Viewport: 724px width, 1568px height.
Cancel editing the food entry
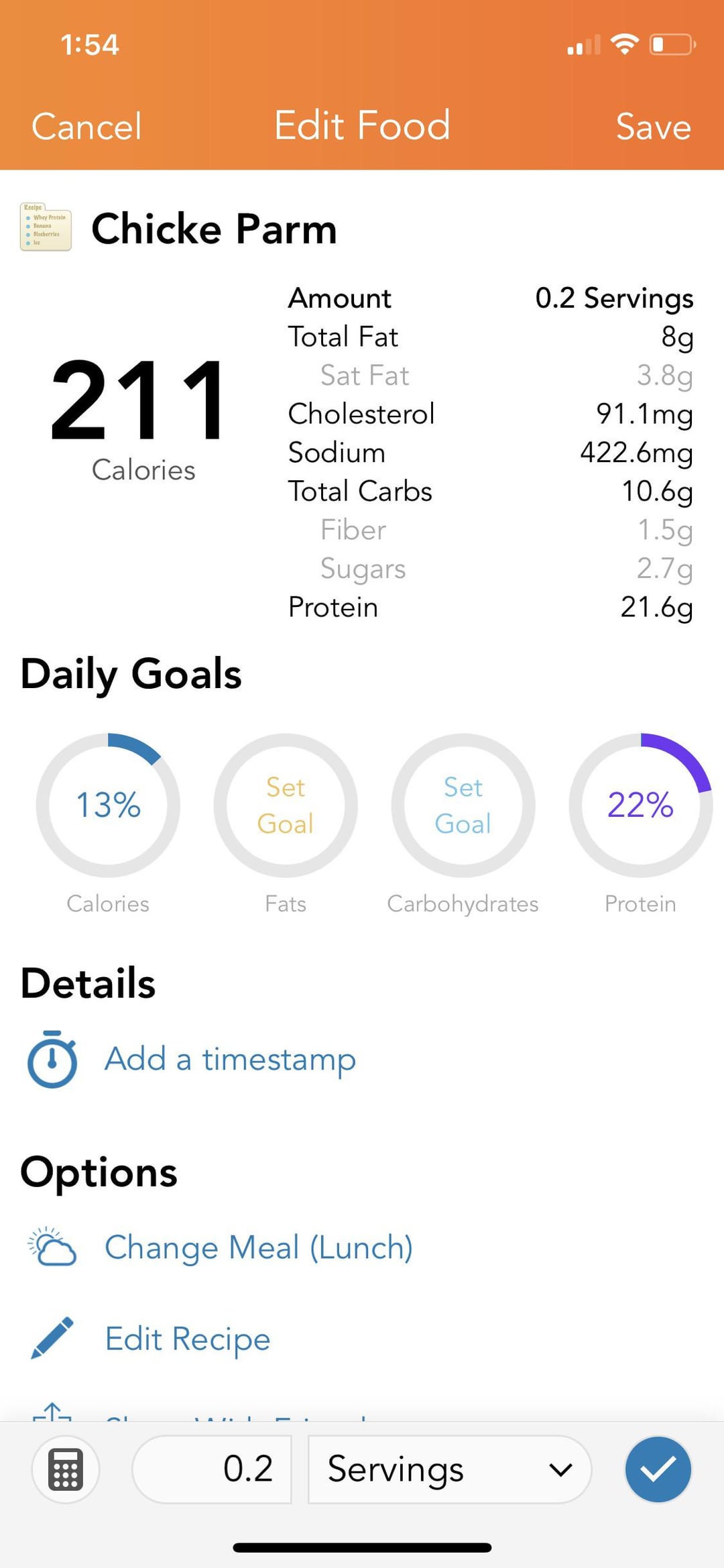pos(86,126)
